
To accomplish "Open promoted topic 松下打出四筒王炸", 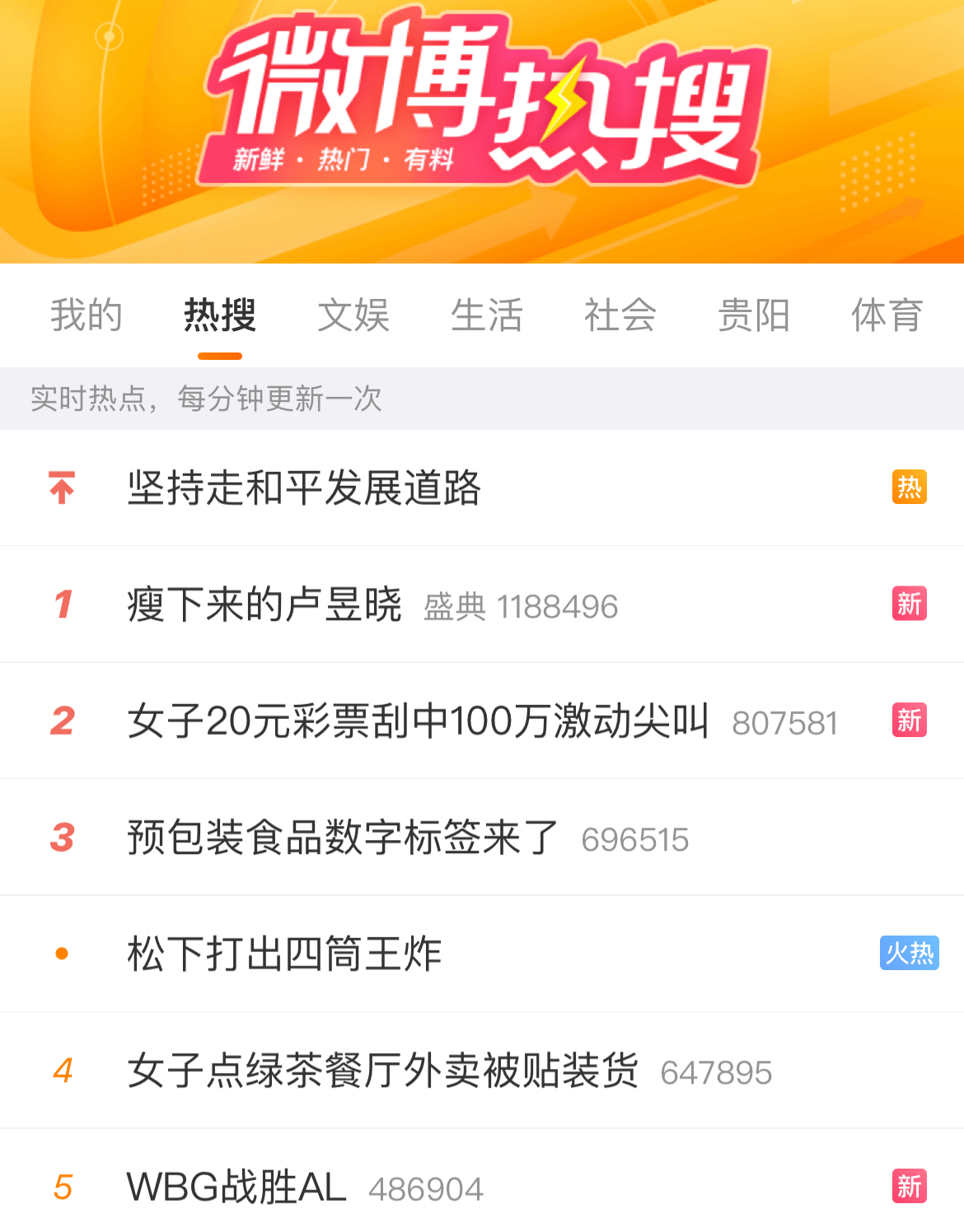I will [x=284, y=954].
